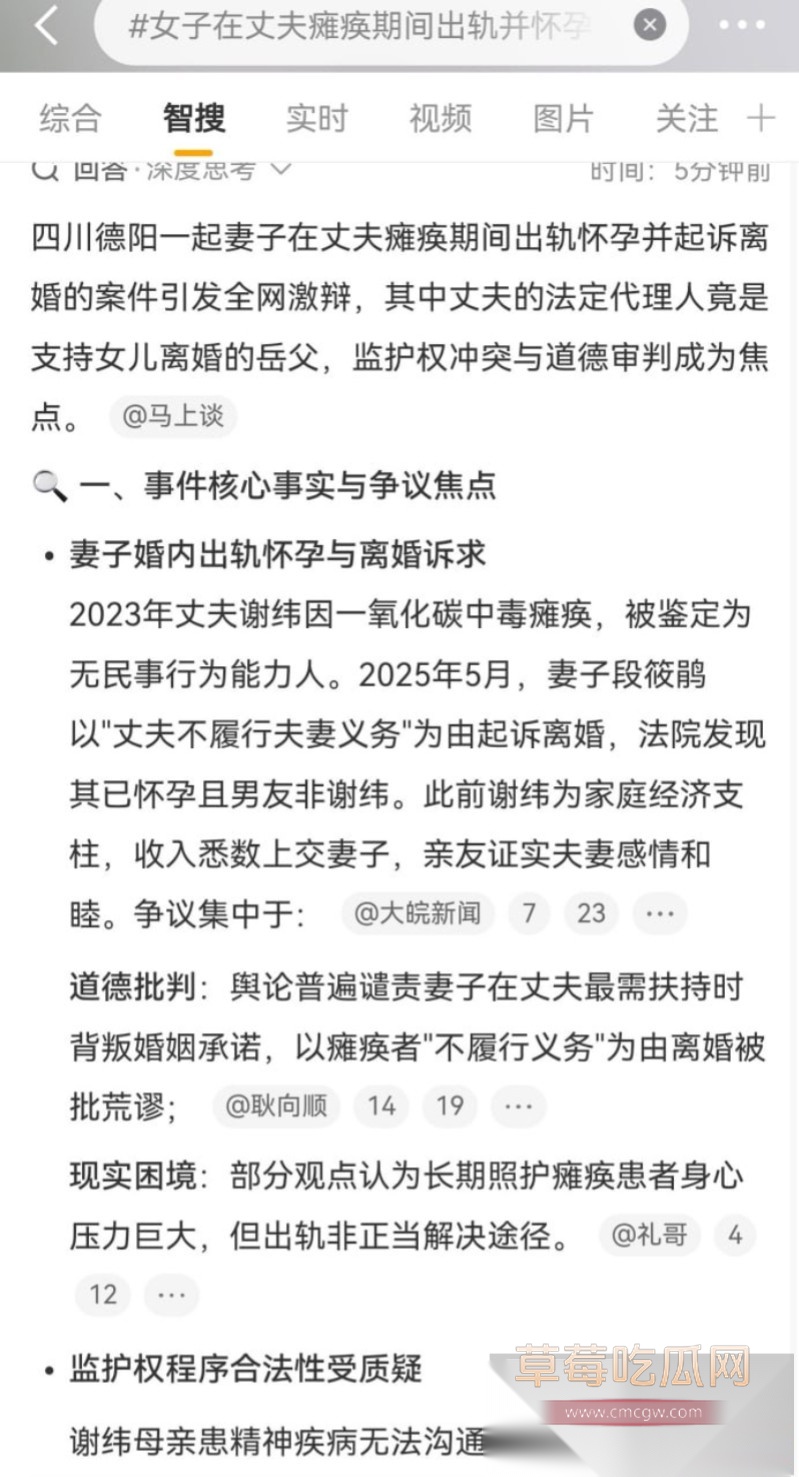
Task: Open the @大皖新闻 source chip
Action: 417,913
